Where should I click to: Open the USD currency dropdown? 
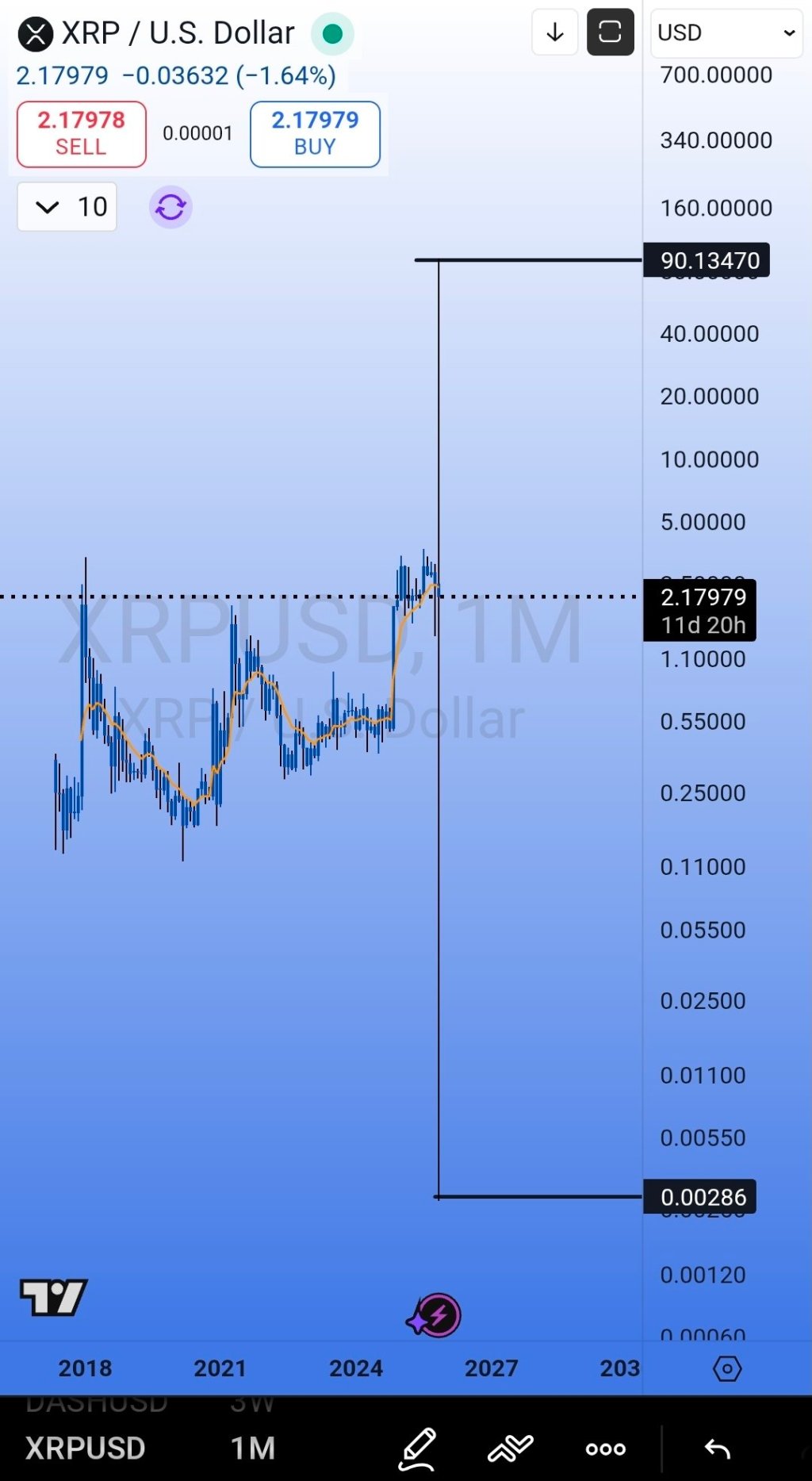click(x=725, y=33)
